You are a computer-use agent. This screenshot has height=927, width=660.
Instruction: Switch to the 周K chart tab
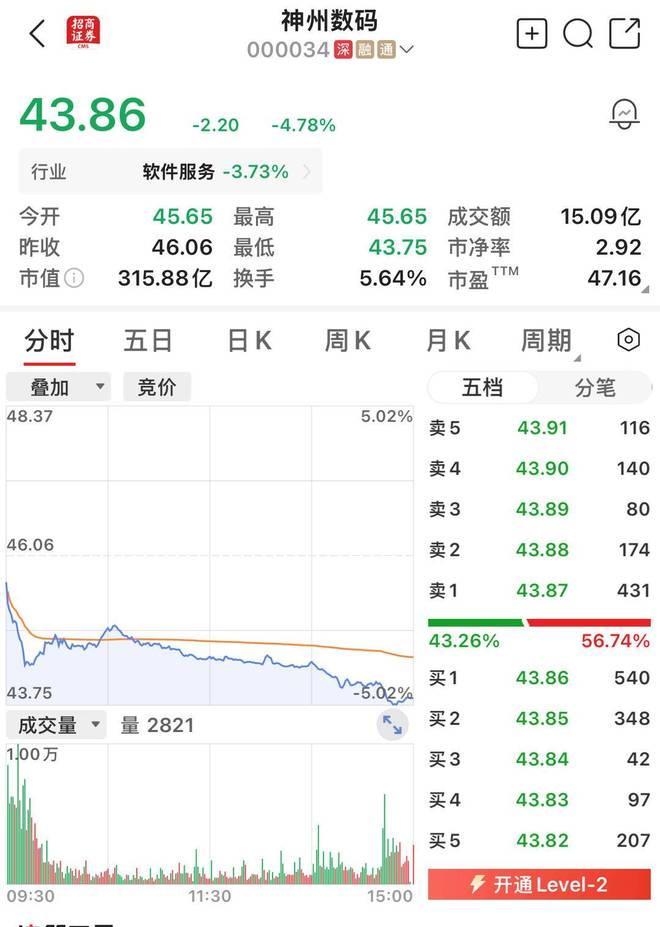pos(347,341)
